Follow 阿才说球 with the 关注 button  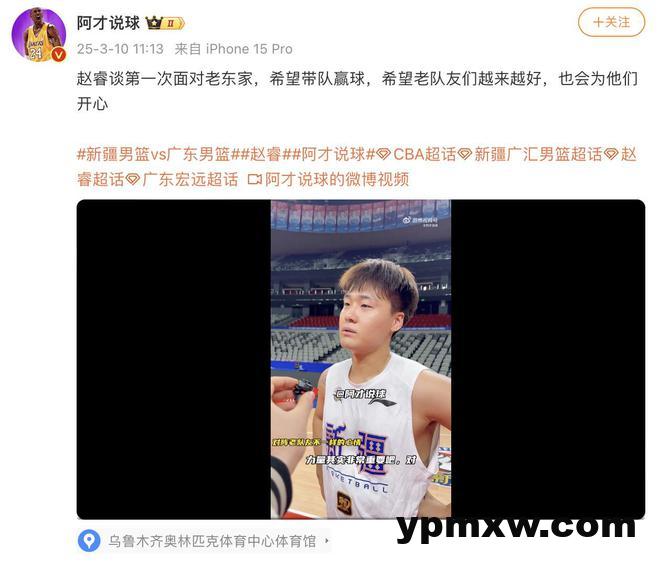(611, 22)
